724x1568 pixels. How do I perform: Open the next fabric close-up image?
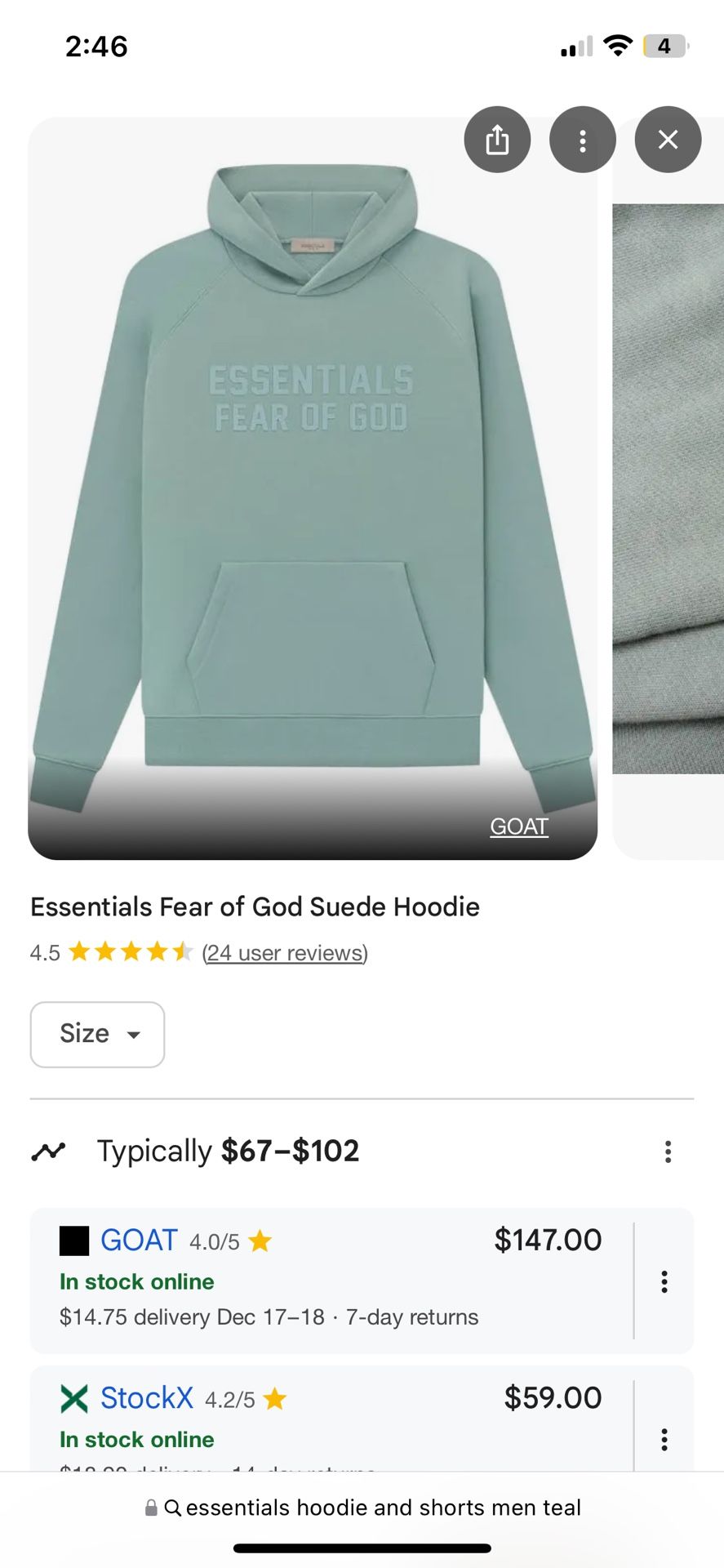669,490
